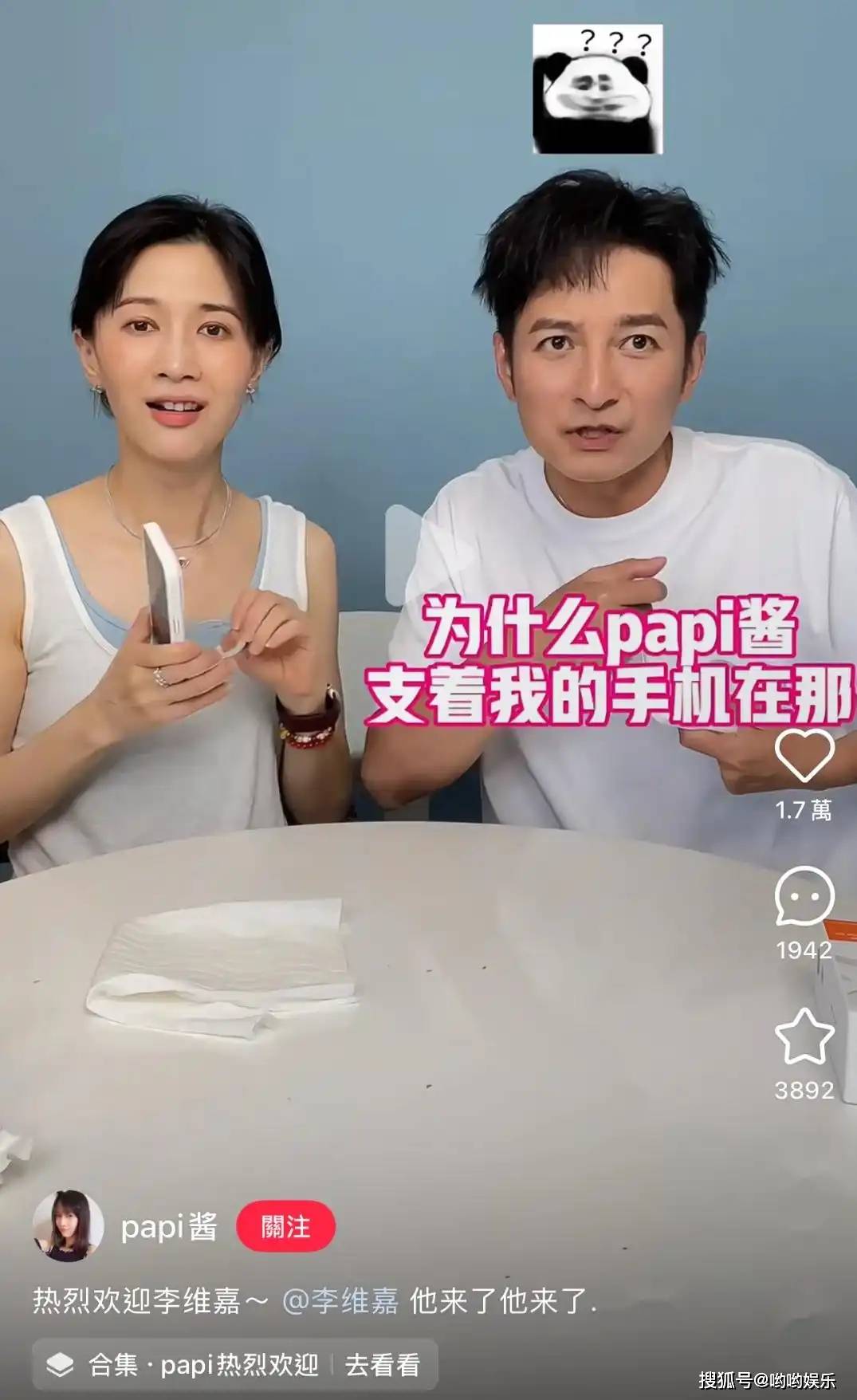This screenshot has height=1400, width=857.
Task: Follow papi酱 with the red 關注 button
Action: 285,1226
